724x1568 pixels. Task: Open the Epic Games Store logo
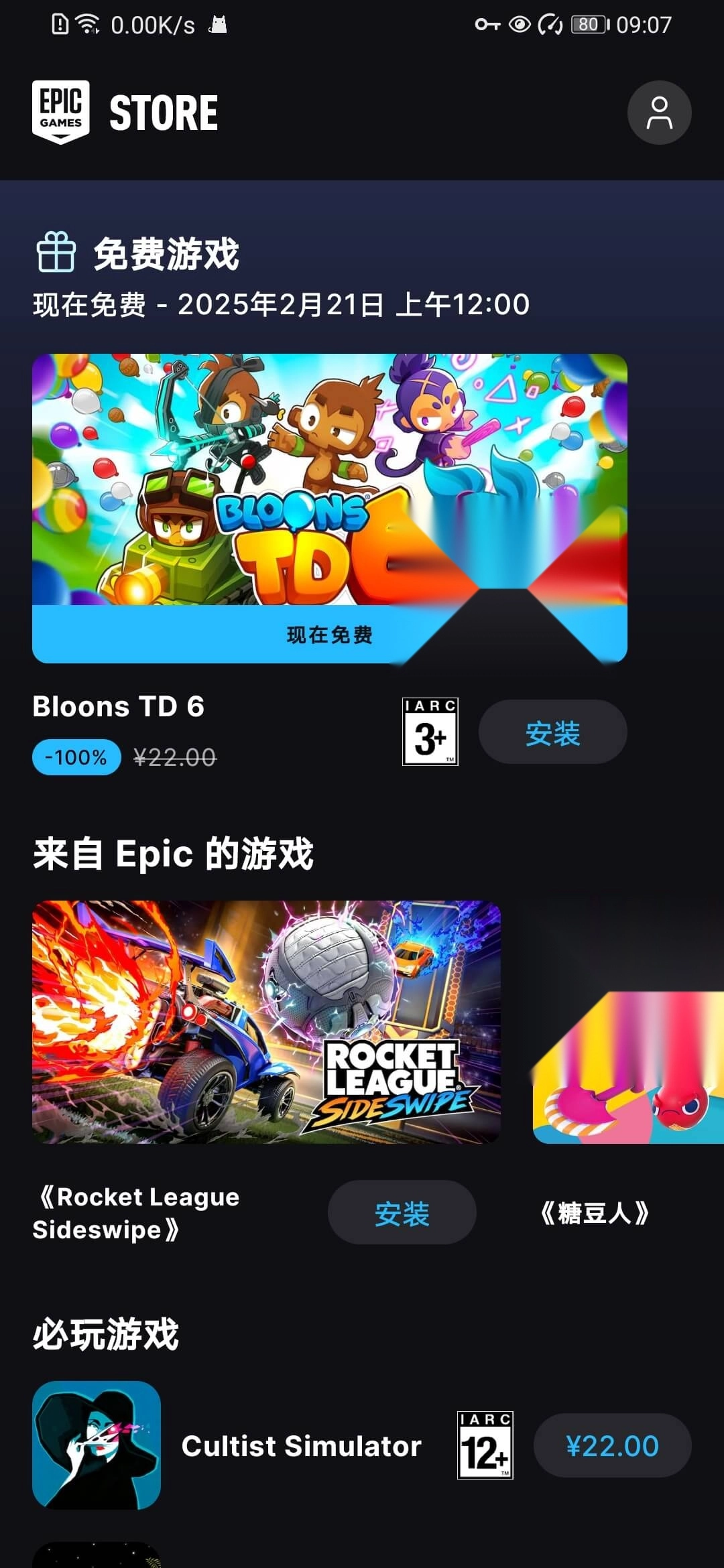click(59, 111)
